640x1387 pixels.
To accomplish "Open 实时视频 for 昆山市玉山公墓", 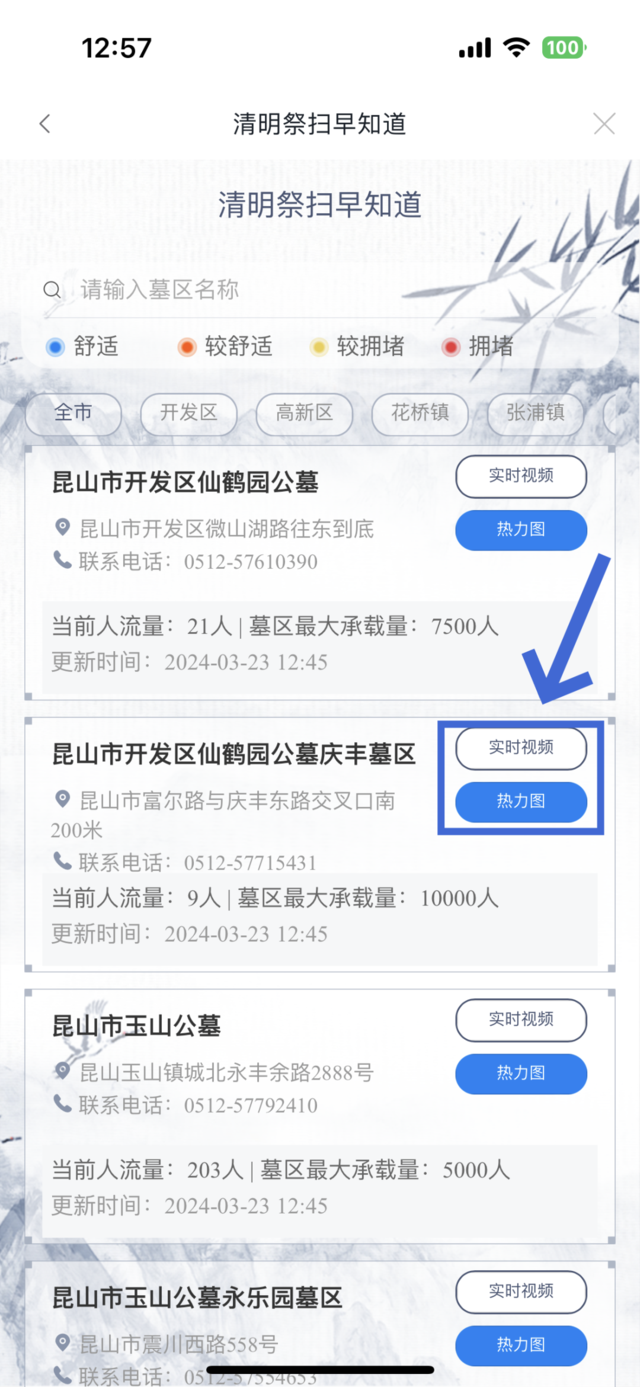I will click(x=521, y=1020).
